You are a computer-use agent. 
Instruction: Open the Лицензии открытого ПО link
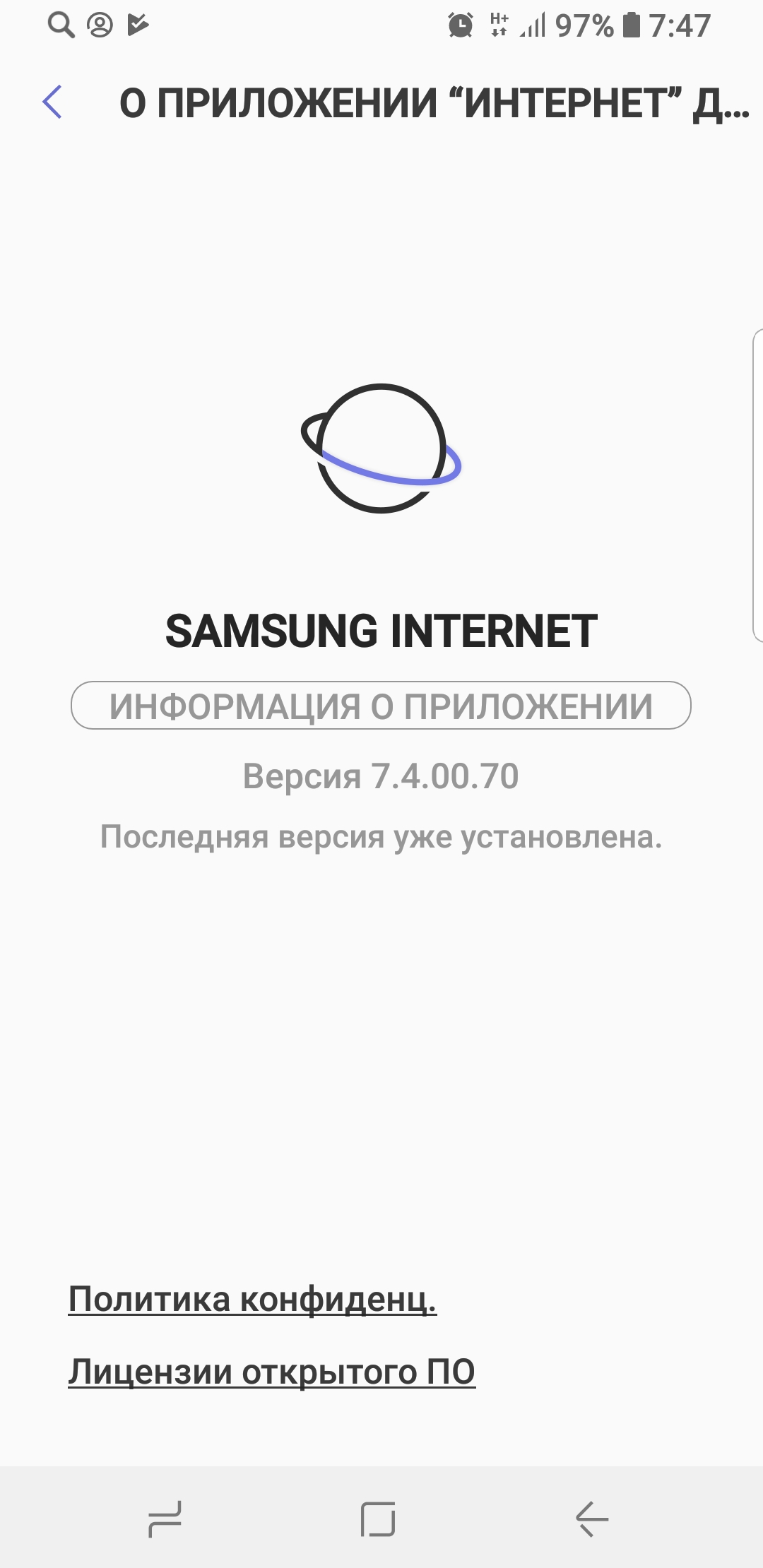[272, 1372]
